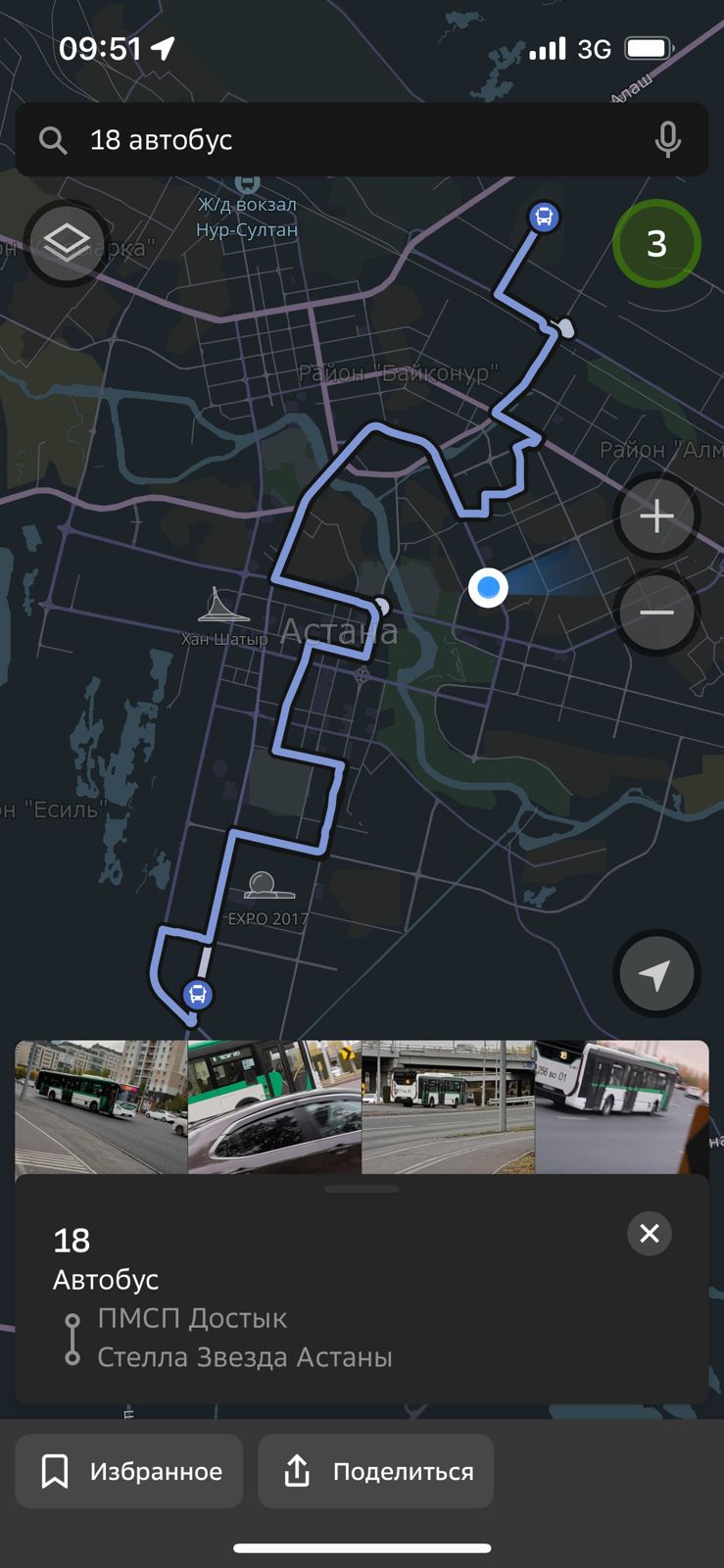Center the map on my location
The image size is (724, 1568).
pyautogui.click(x=656, y=974)
